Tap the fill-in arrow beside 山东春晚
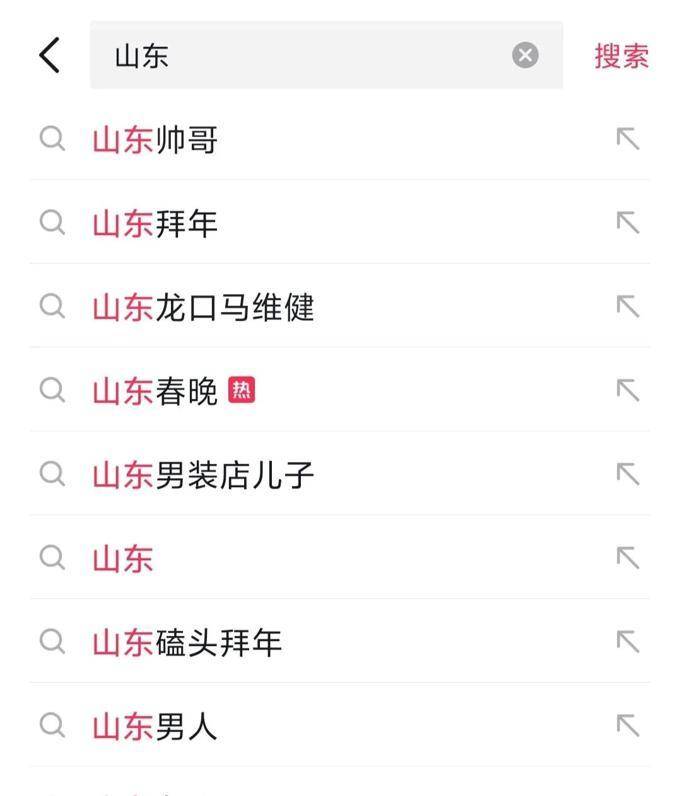The image size is (680, 796). pos(627,391)
